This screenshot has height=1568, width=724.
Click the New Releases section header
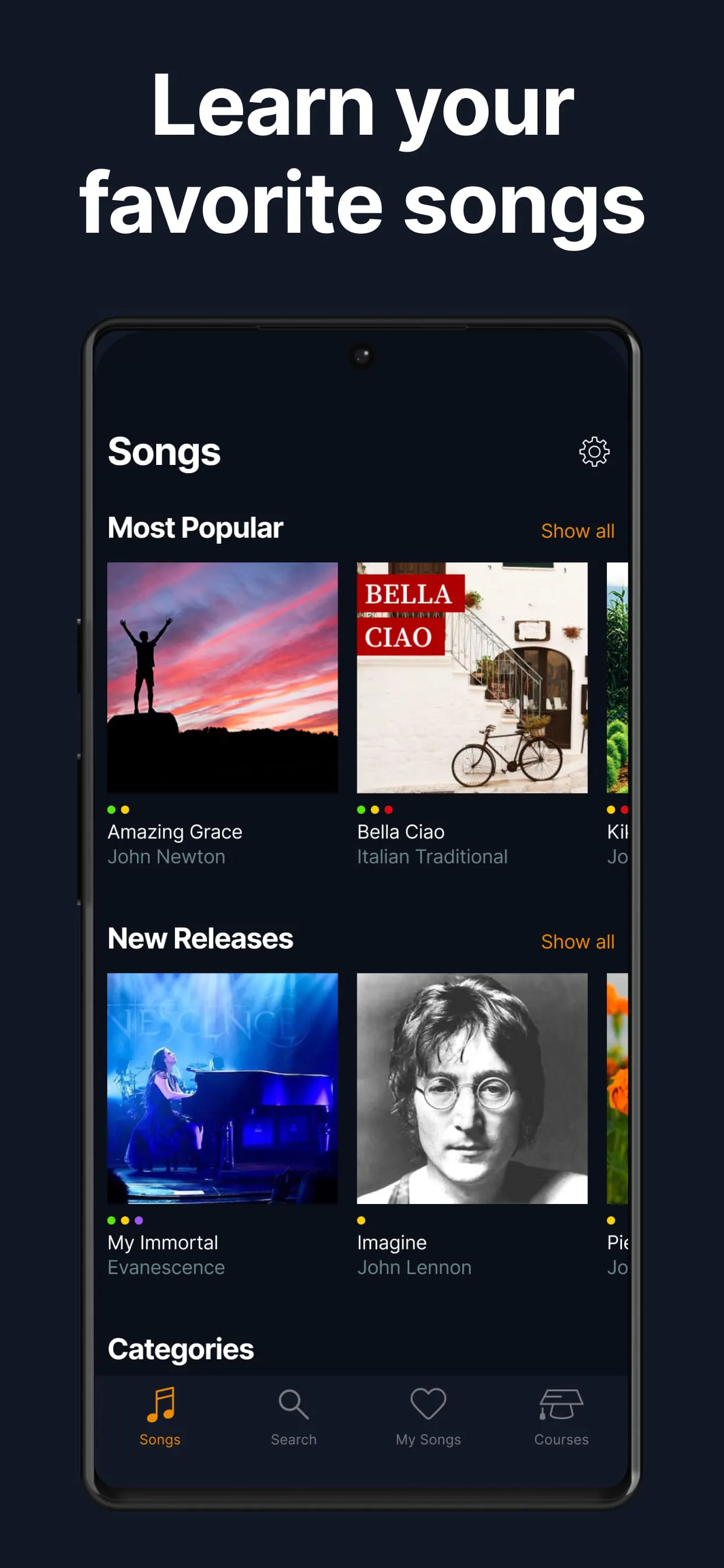point(200,938)
